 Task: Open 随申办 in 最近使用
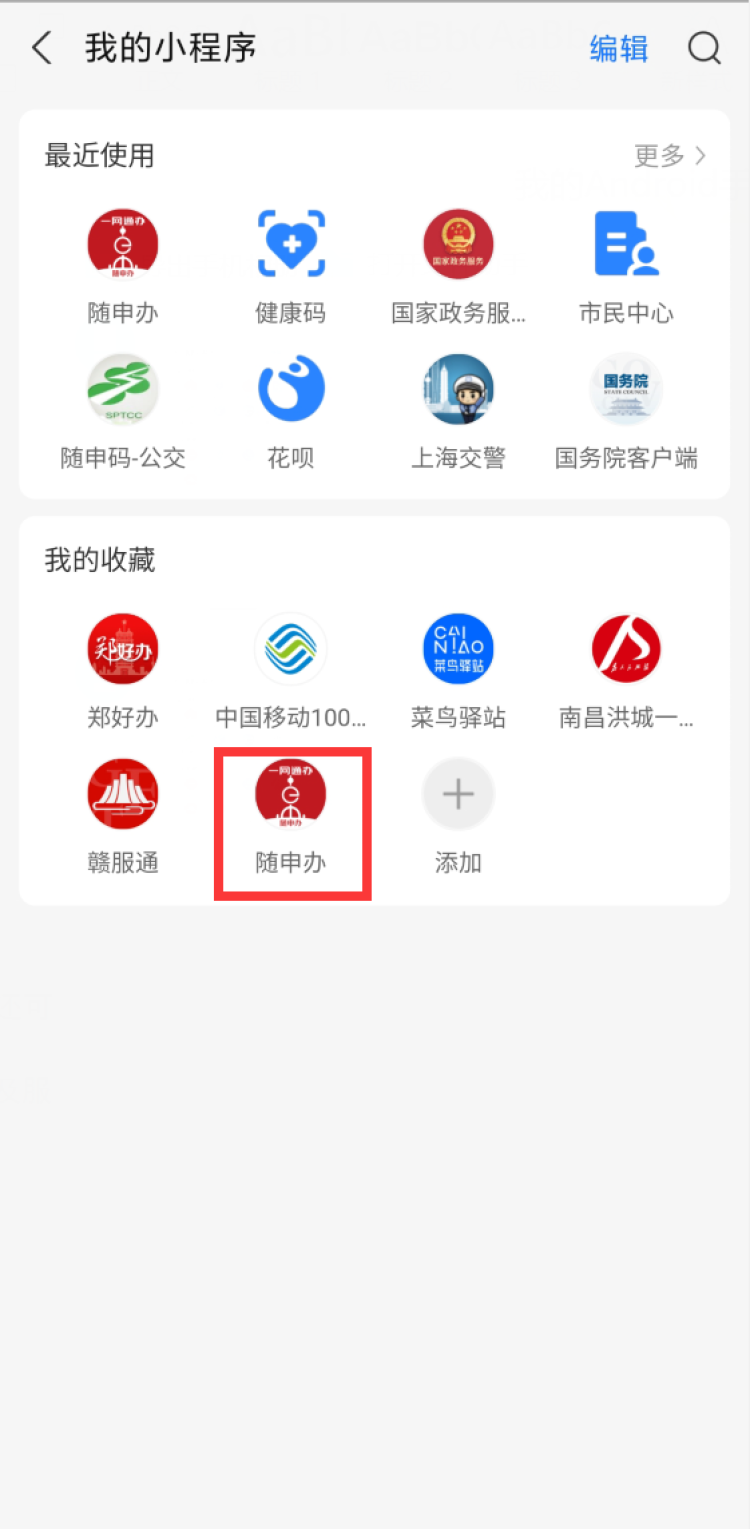coord(123,267)
